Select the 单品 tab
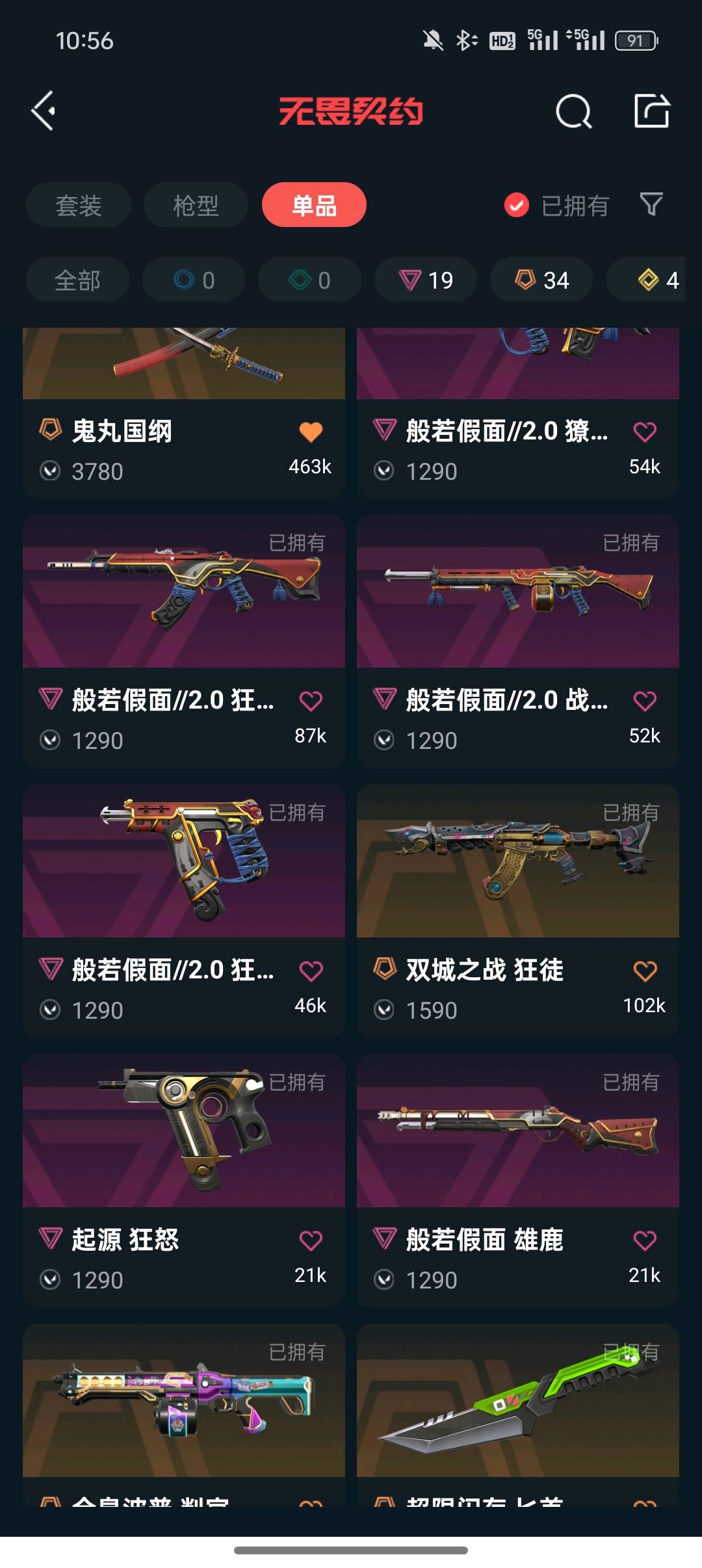The height and width of the screenshot is (1568, 702). (314, 205)
